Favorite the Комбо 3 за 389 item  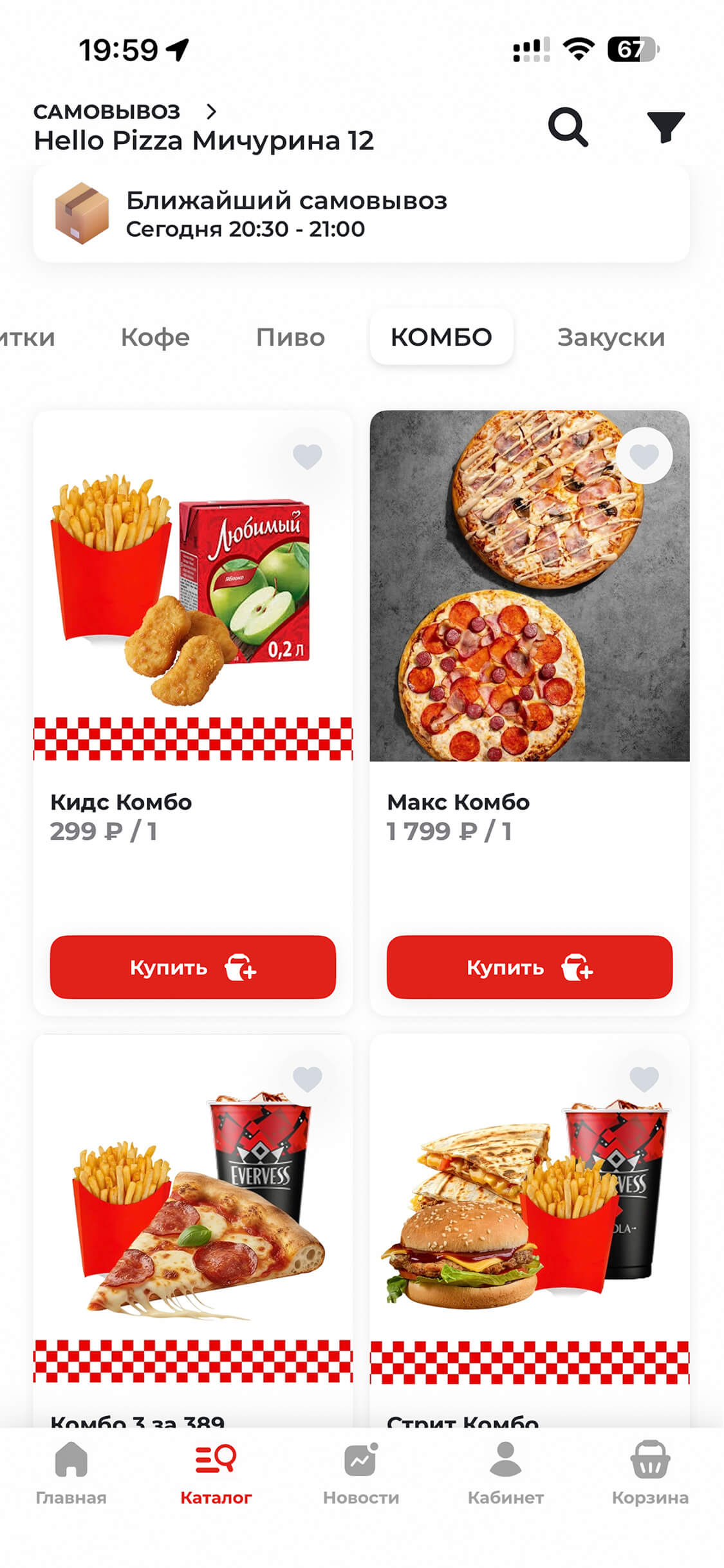click(x=307, y=1079)
